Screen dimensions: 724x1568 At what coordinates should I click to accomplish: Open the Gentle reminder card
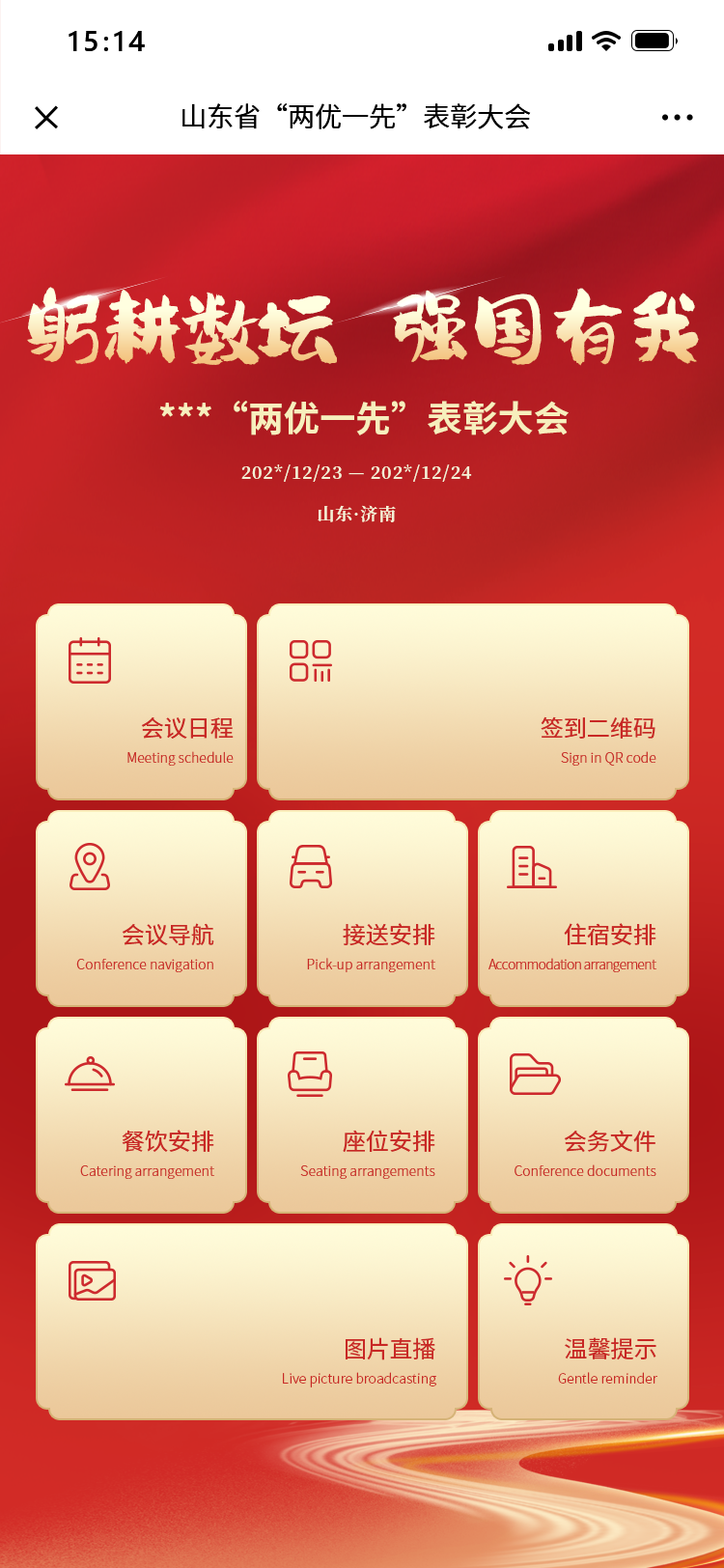coord(583,1322)
